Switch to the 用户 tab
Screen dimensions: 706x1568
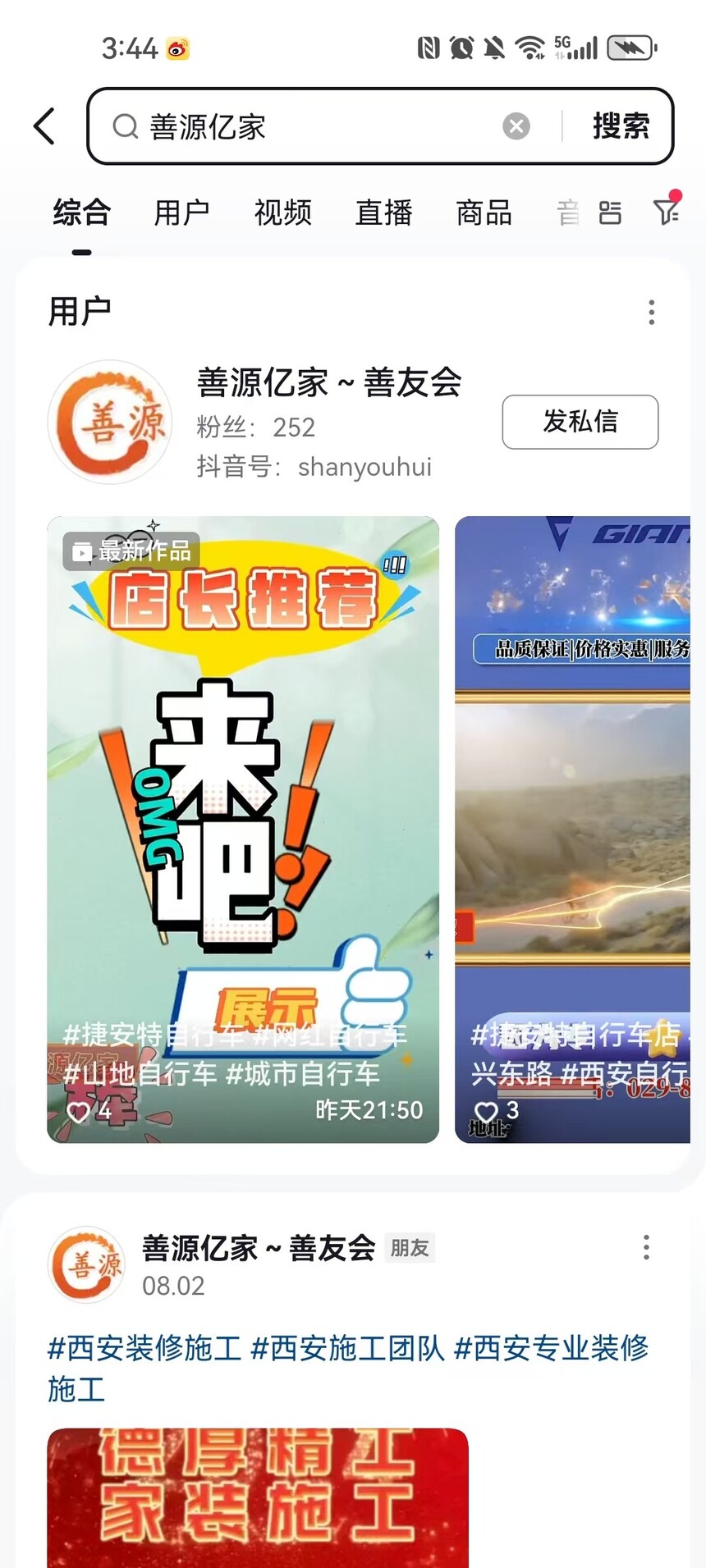pos(182,213)
